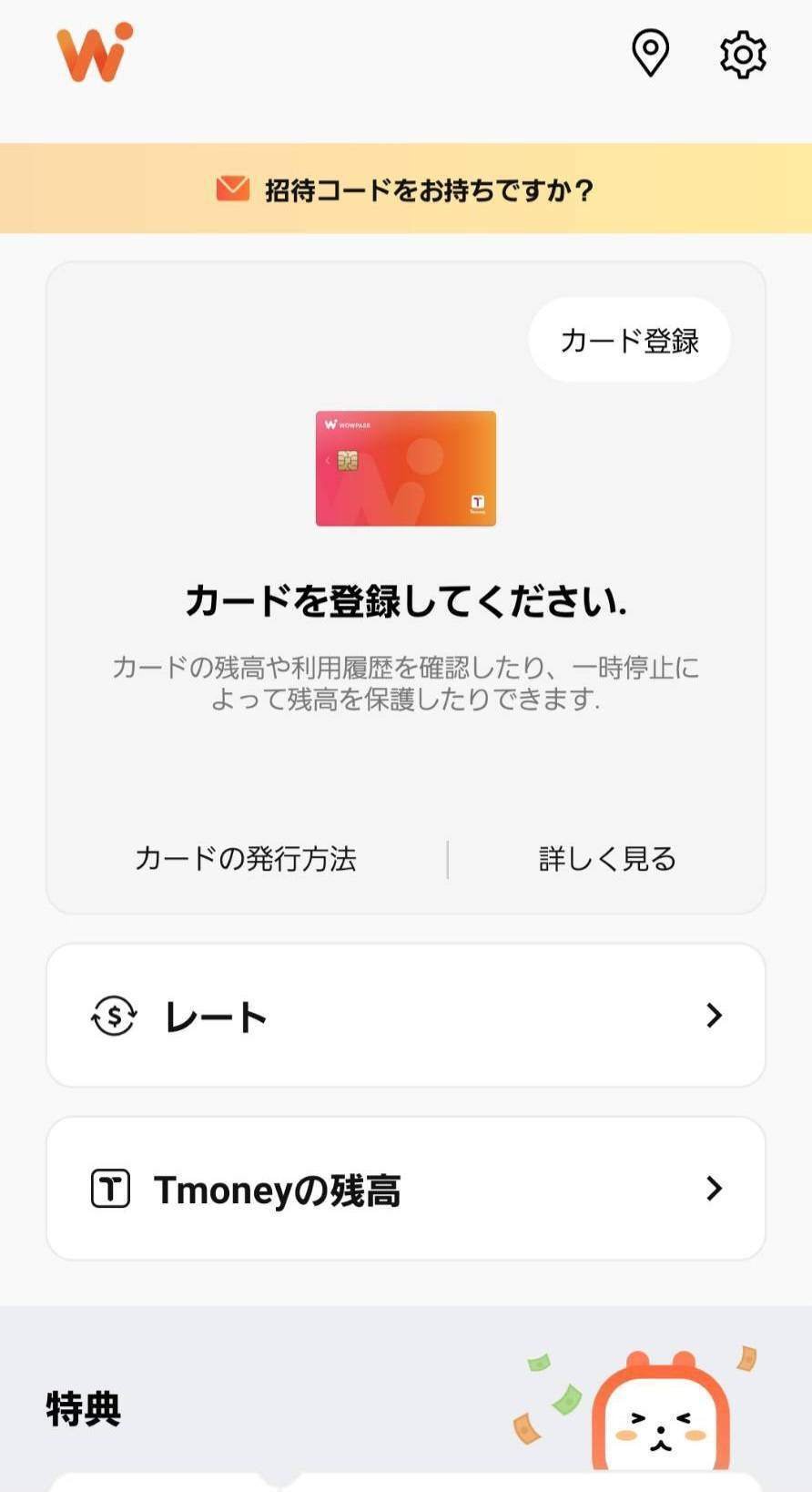Open the settings gear
The width and height of the screenshot is (812, 1492).
743,55
